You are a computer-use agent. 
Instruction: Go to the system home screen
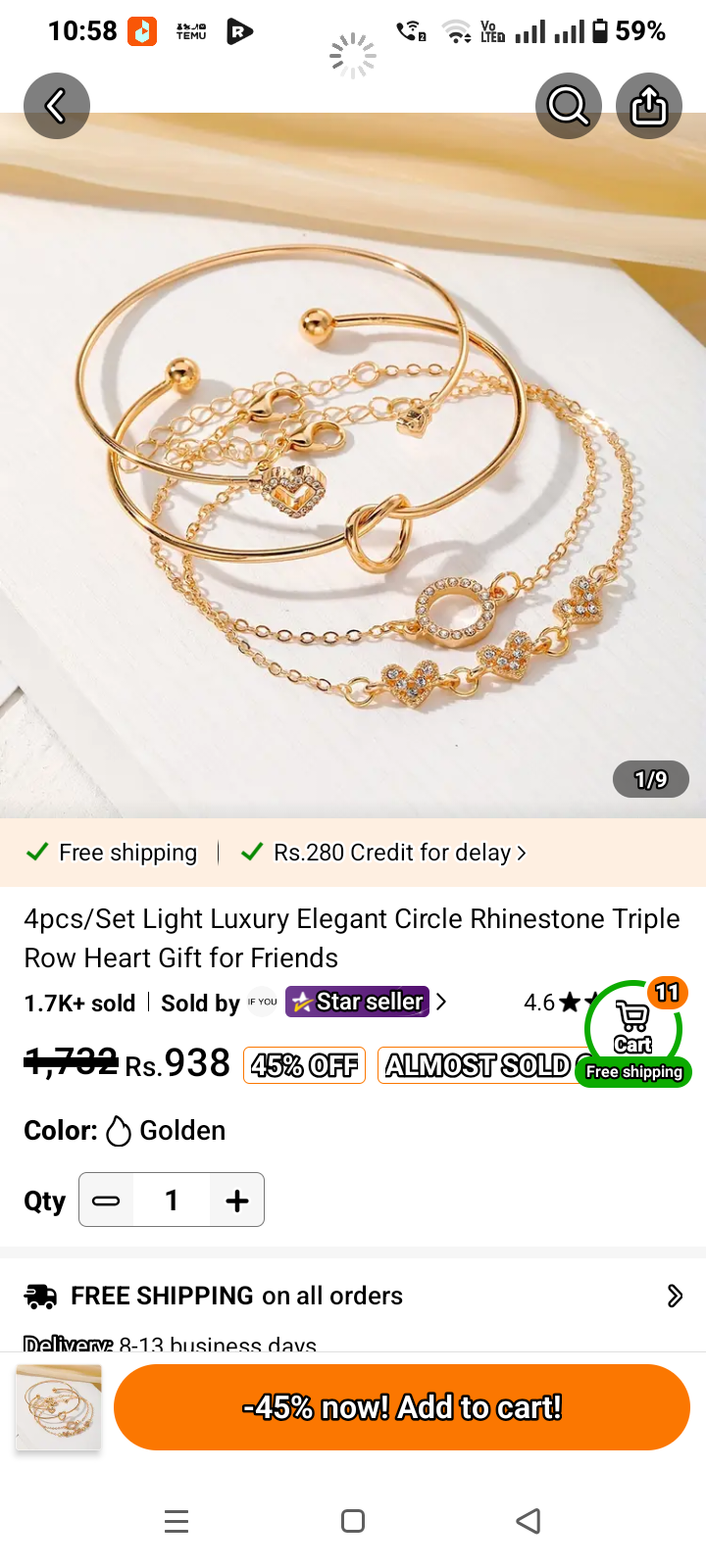pos(353,1521)
